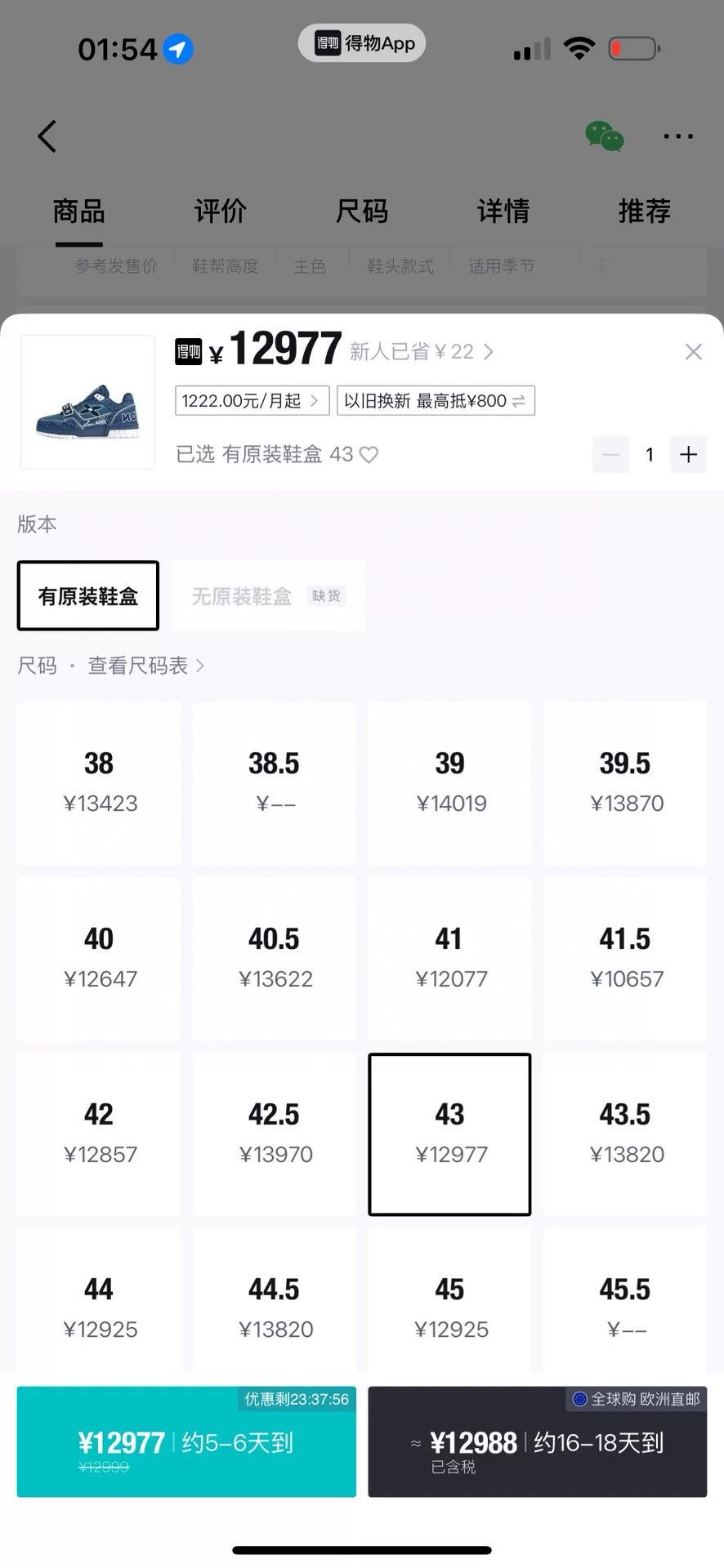Screen dimensions: 724x1568
Task: Close the size selection sheet
Action: [693, 352]
